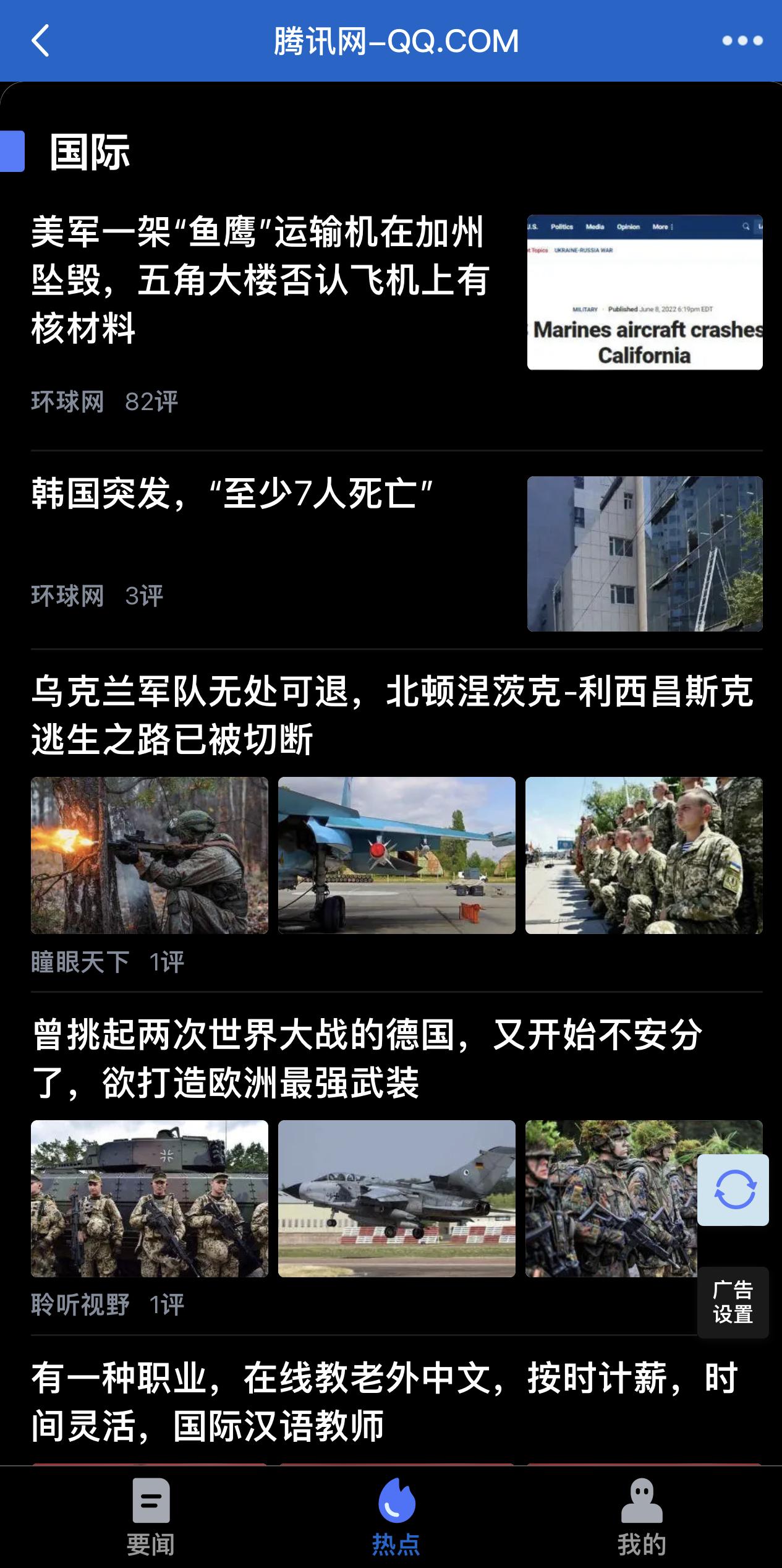View 82 comments on the Osprey article
This screenshot has height=1568, width=782.
tap(150, 401)
